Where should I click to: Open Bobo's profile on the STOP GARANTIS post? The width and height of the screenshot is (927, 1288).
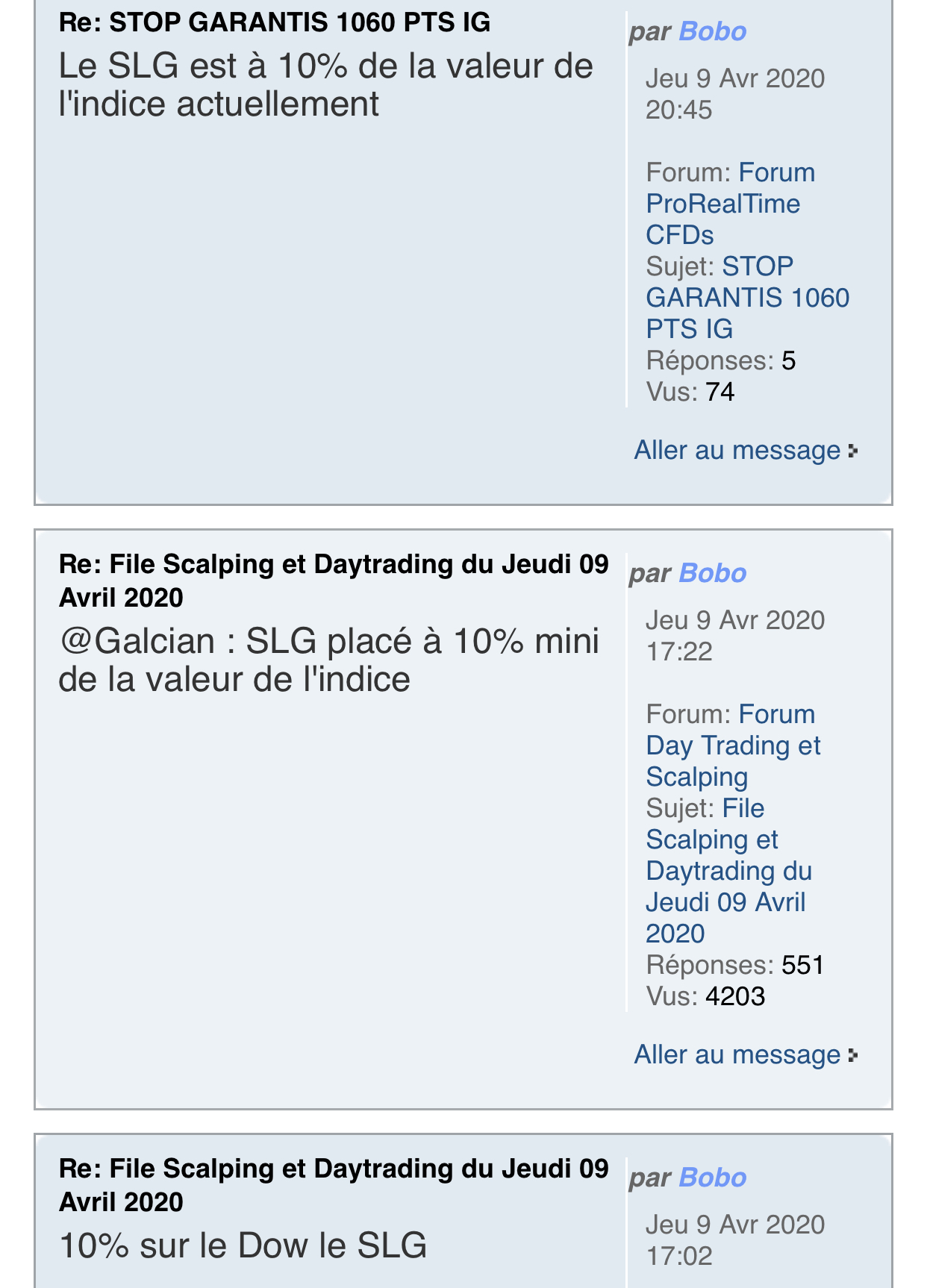[x=712, y=31]
